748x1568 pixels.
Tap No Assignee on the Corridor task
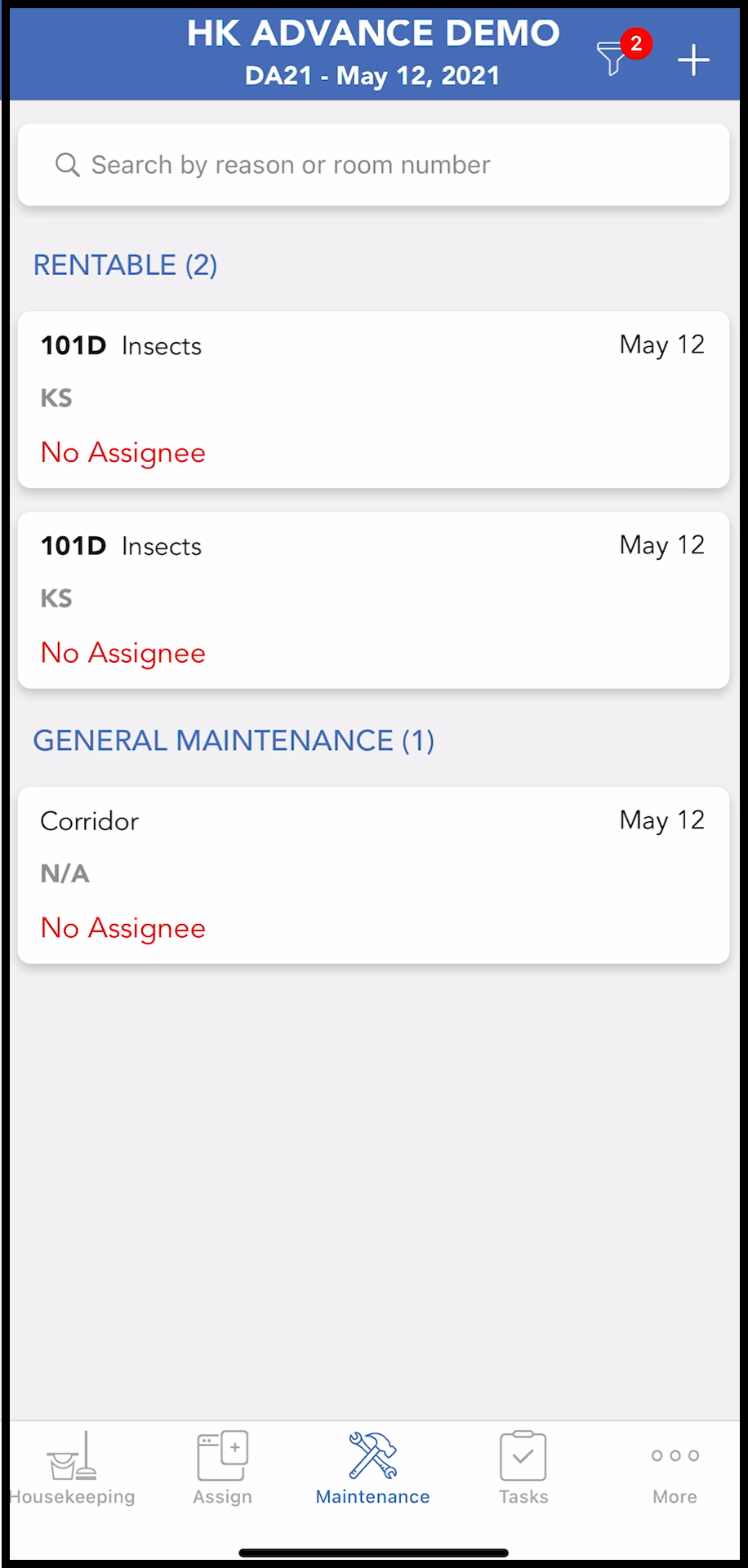122,927
